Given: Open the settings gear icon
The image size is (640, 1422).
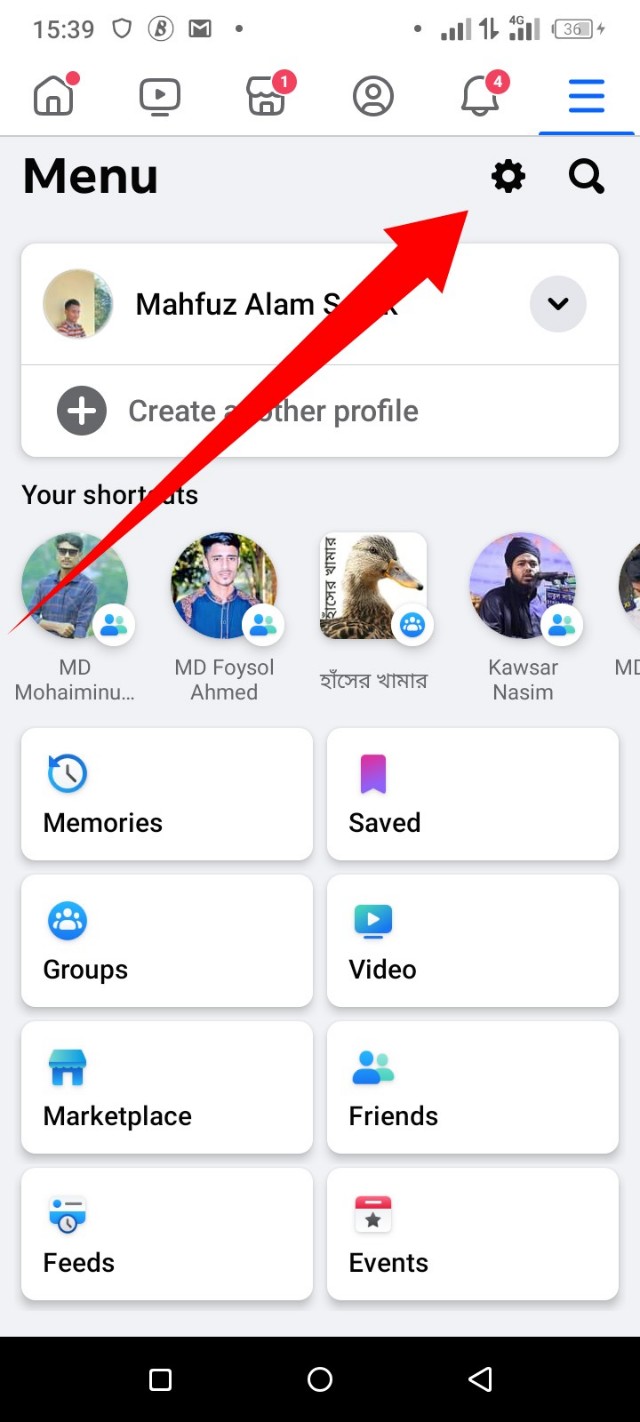Looking at the screenshot, I should click(508, 177).
